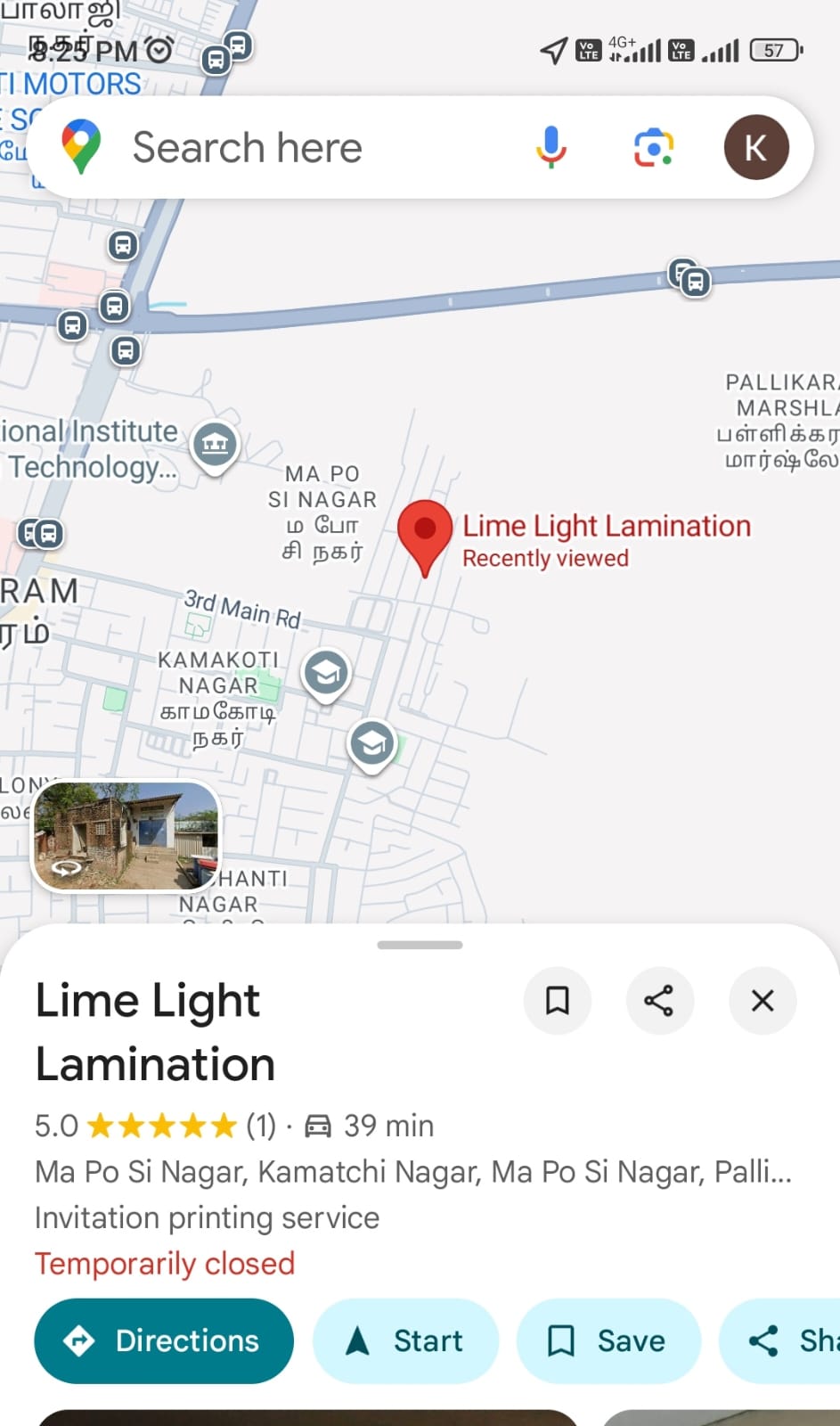Tap the bookmark icon beside place title
Screen dimensions: 840x1426
tap(558, 1001)
